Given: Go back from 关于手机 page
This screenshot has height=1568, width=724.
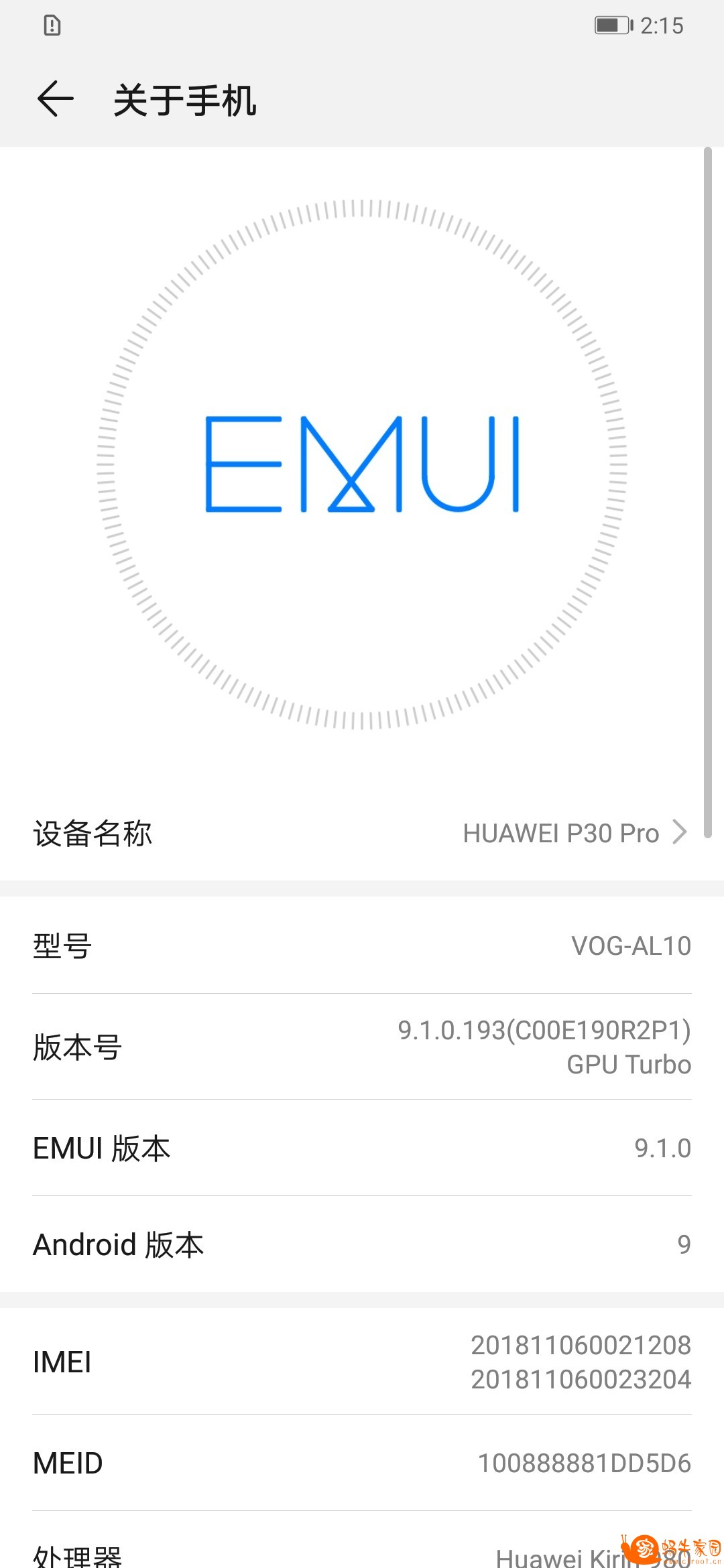Looking at the screenshot, I should [55, 100].
